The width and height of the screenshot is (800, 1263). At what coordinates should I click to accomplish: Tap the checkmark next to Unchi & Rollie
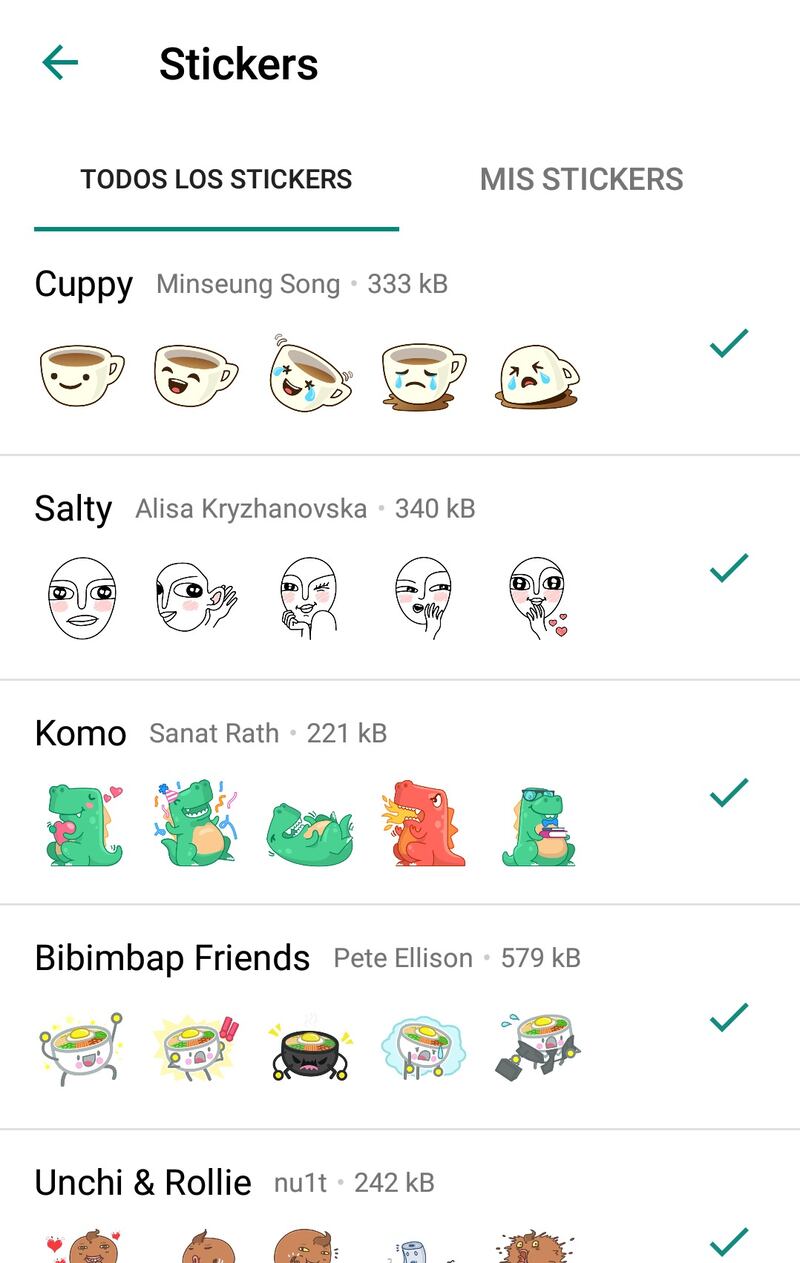click(x=729, y=1241)
